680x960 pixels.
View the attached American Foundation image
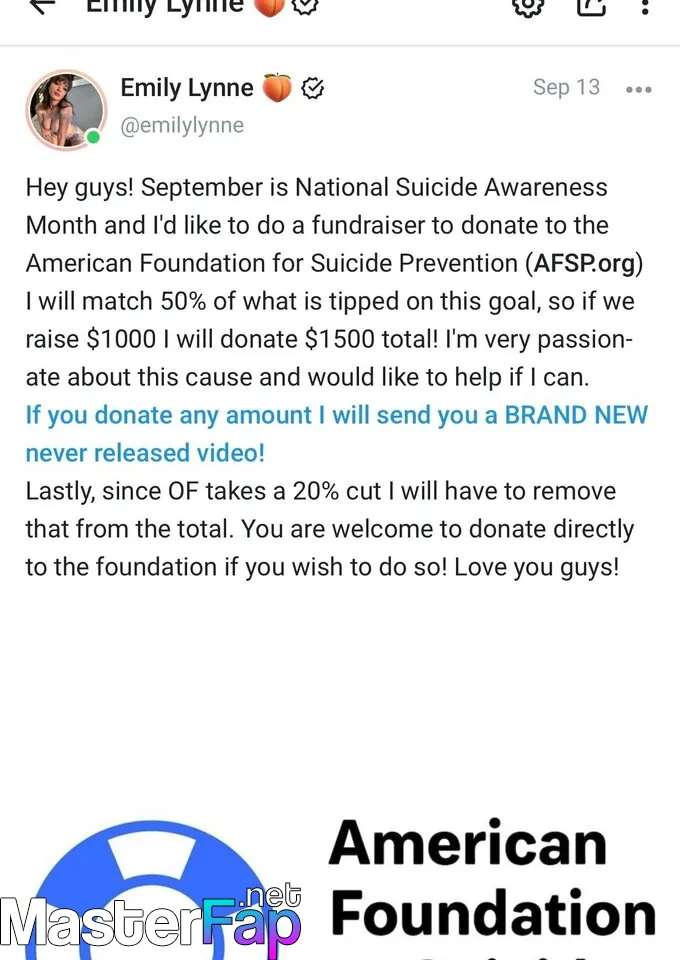click(340, 885)
